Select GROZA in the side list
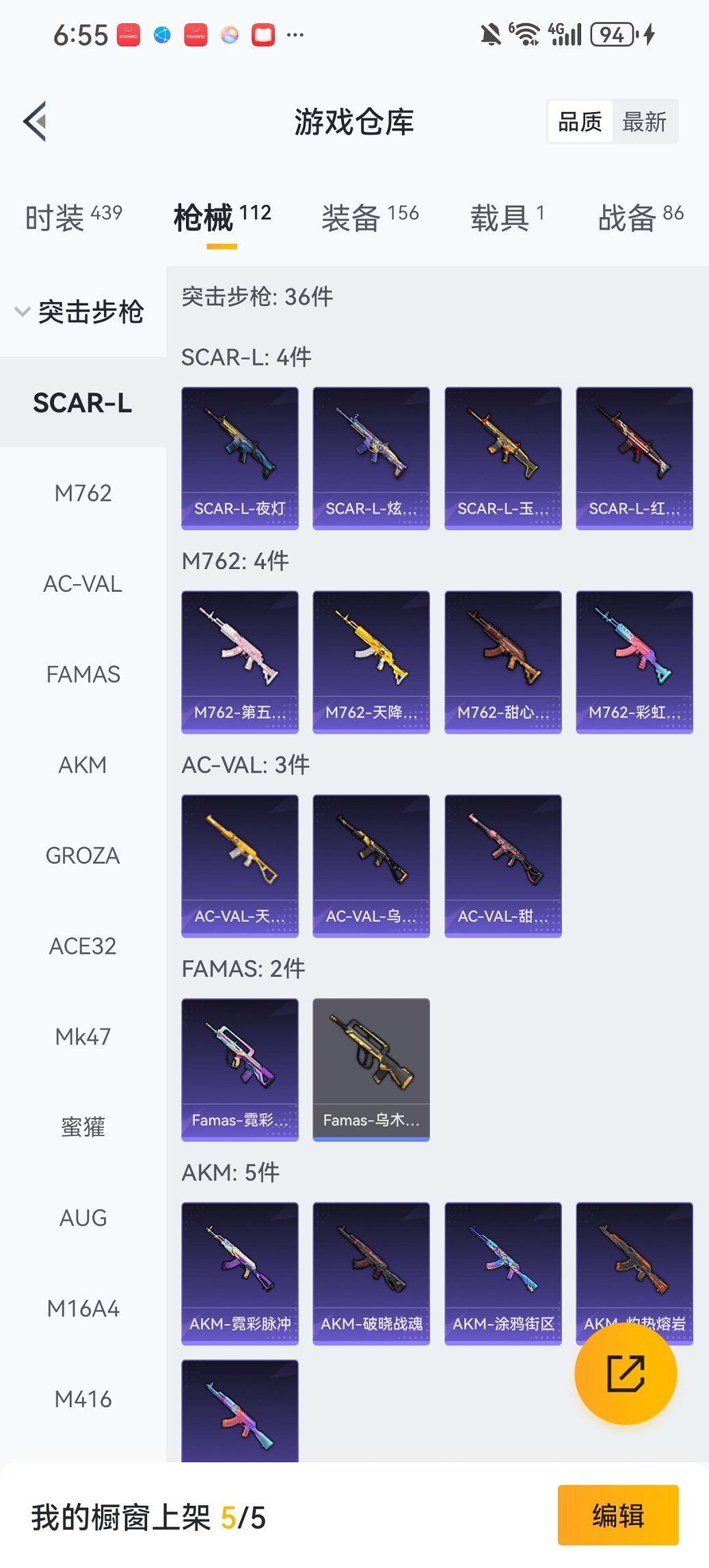This screenshot has width=709, height=1568. tap(83, 855)
